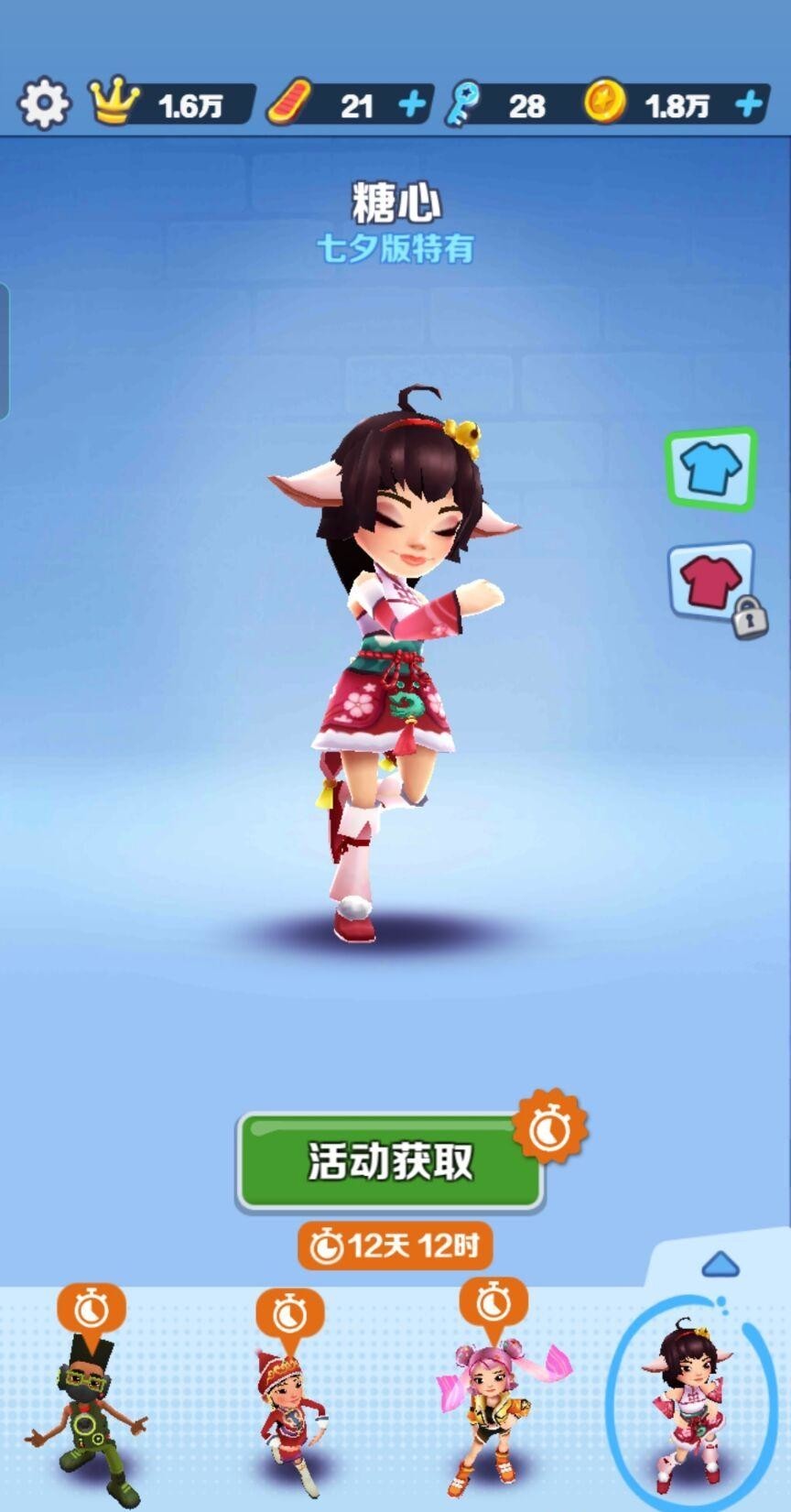The width and height of the screenshot is (791, 1512).
Task: Expand the character list arrow
Action: [720, 1265]
